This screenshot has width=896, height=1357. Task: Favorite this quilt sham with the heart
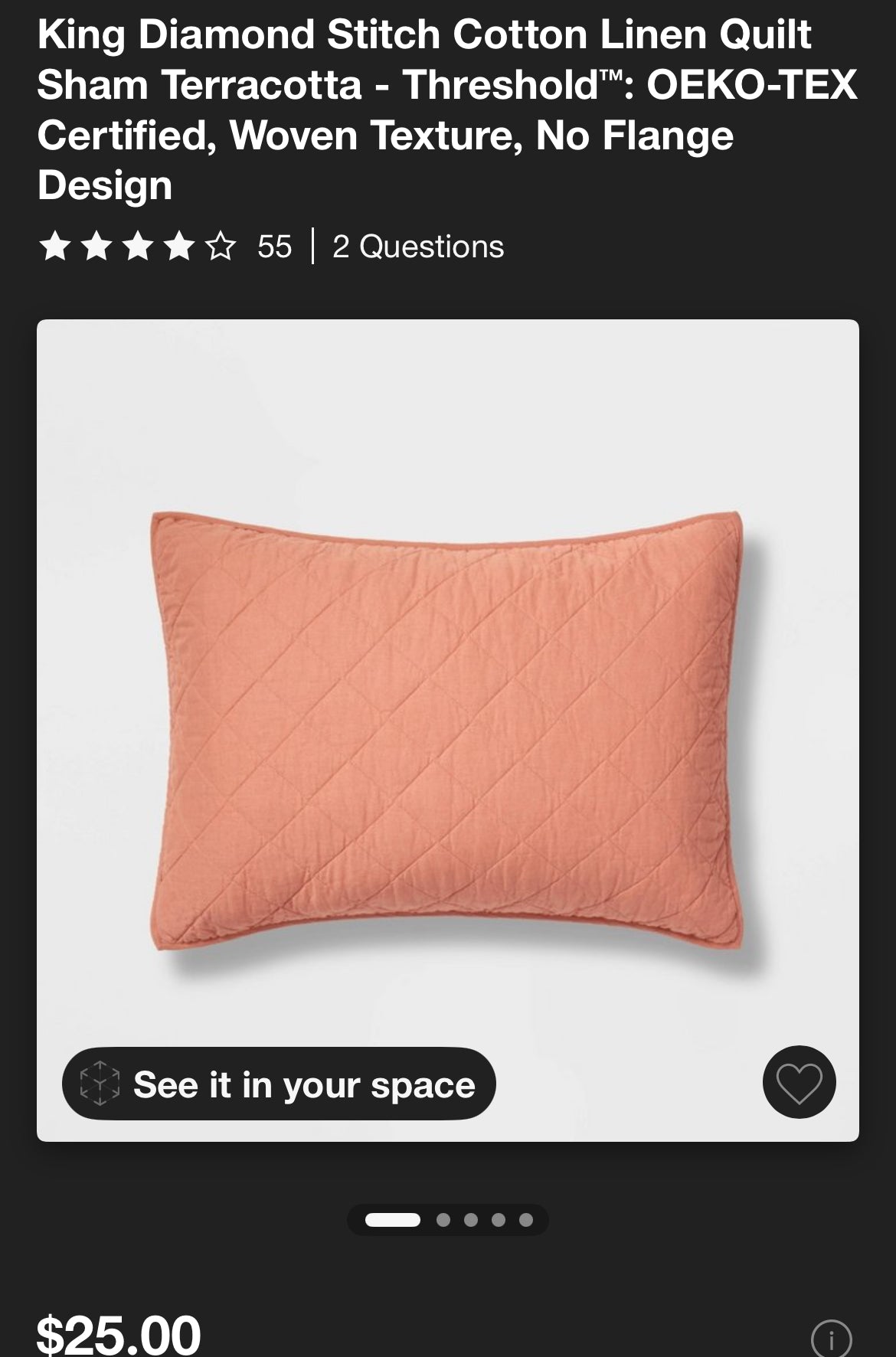click(799, 1082)
